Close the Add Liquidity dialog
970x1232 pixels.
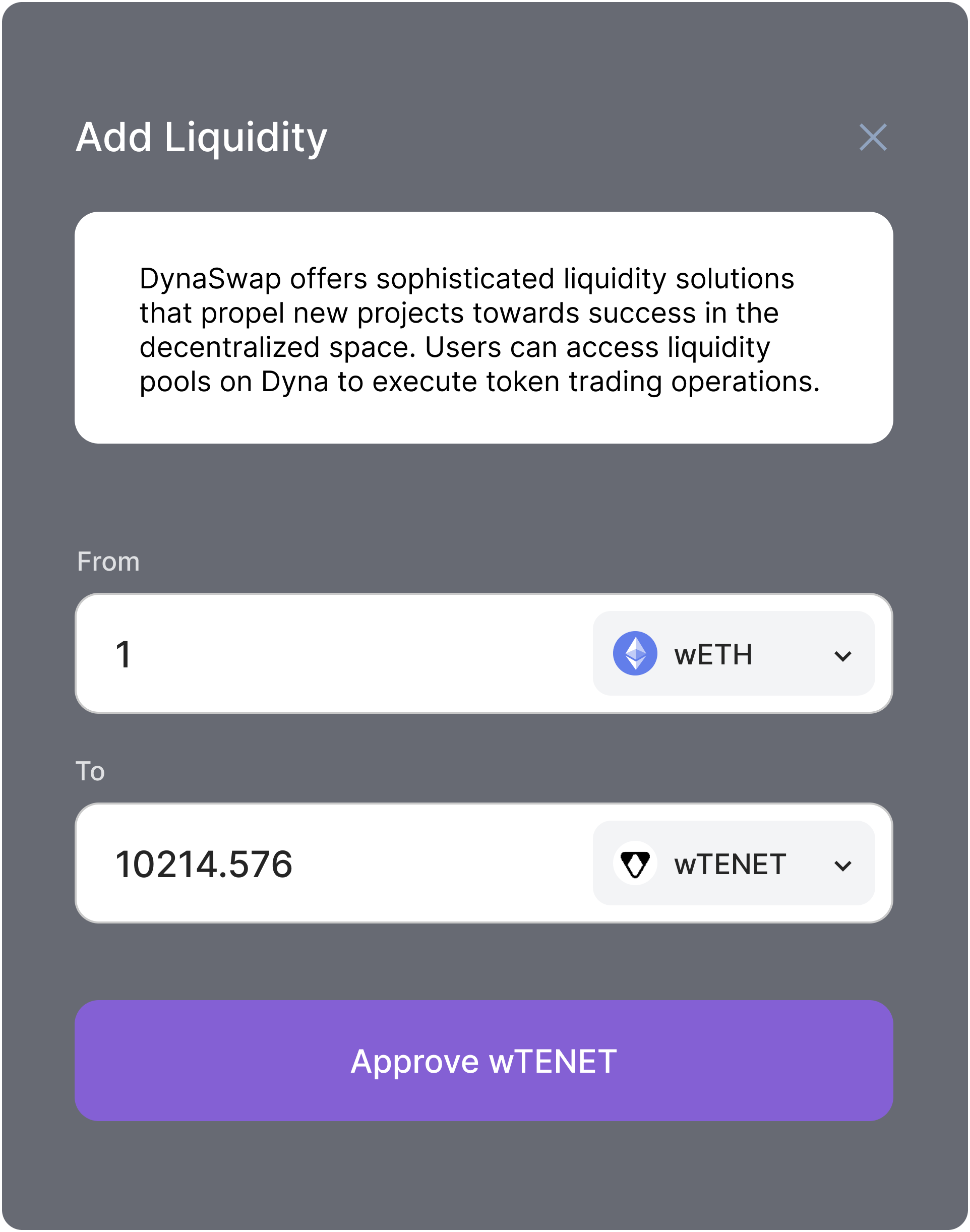coord(872,138)
